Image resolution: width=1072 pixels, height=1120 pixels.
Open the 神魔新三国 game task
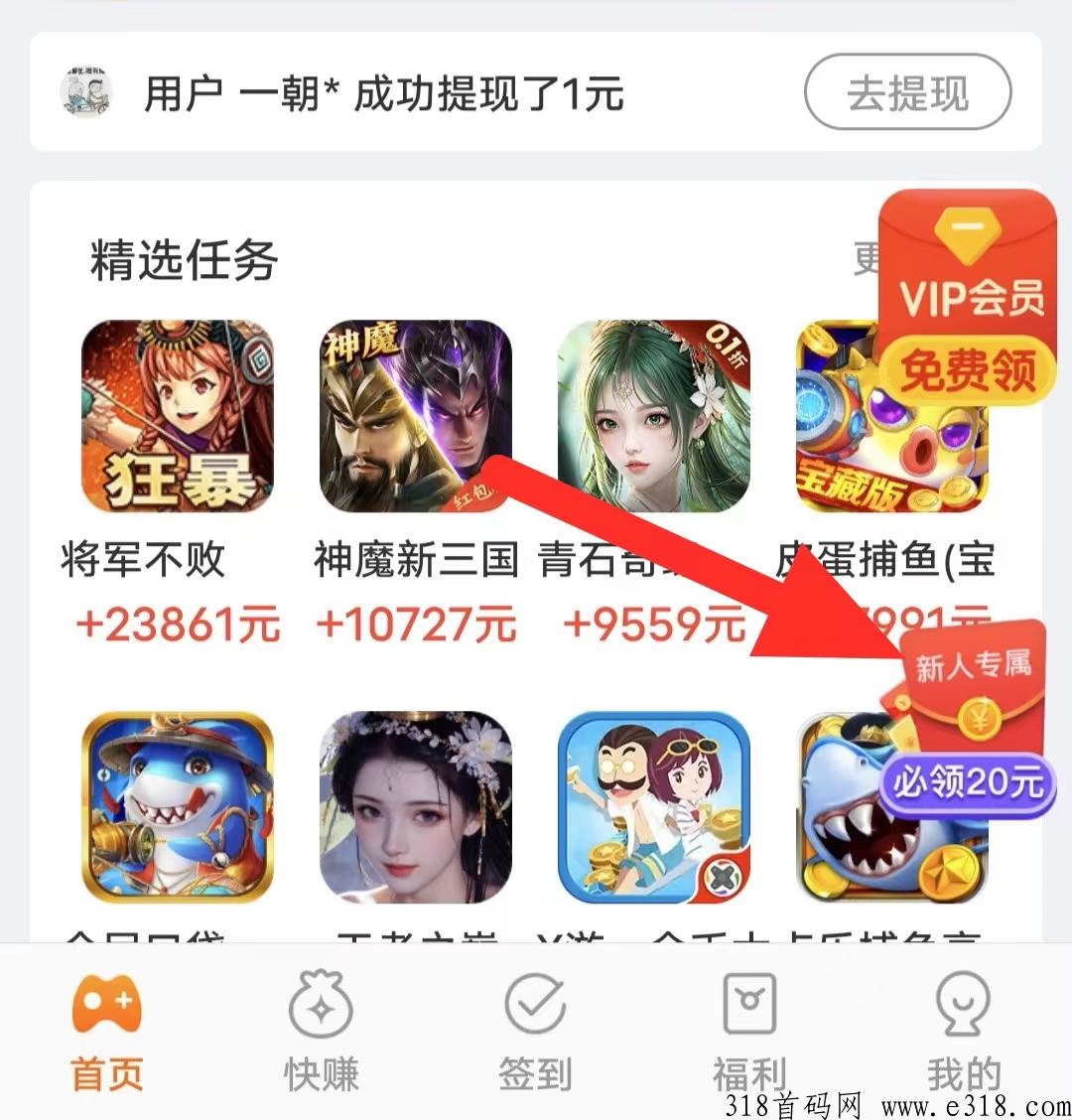coord(415,417)
